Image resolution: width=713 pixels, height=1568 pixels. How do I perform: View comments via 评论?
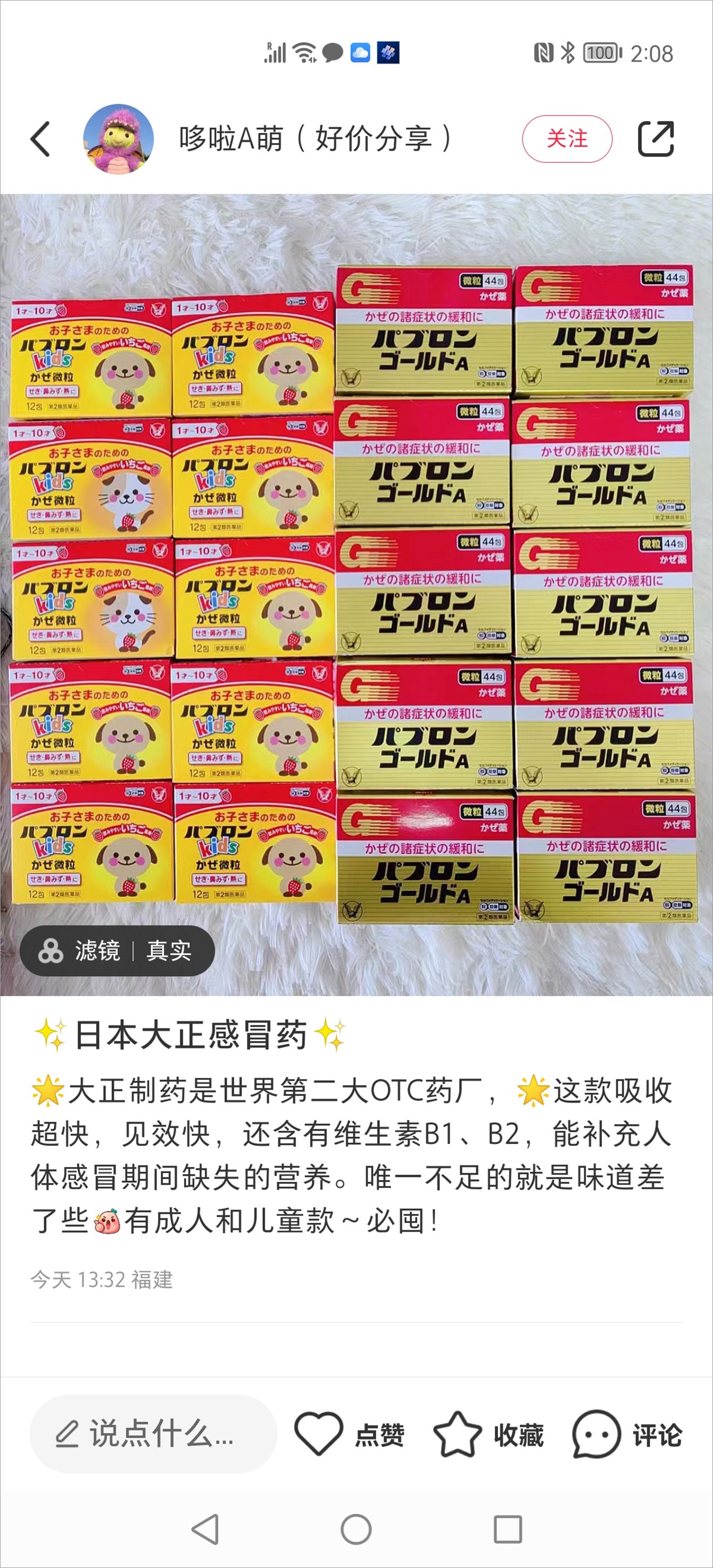point(627,1433)
